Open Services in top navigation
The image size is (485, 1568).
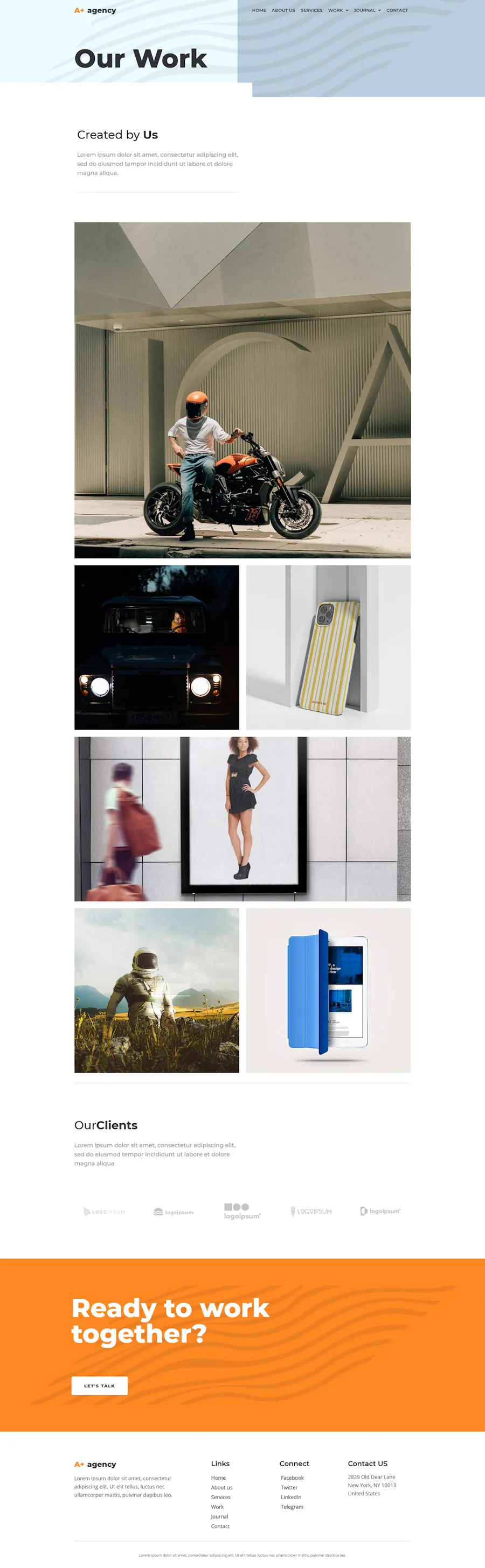(x=311, y=10)
